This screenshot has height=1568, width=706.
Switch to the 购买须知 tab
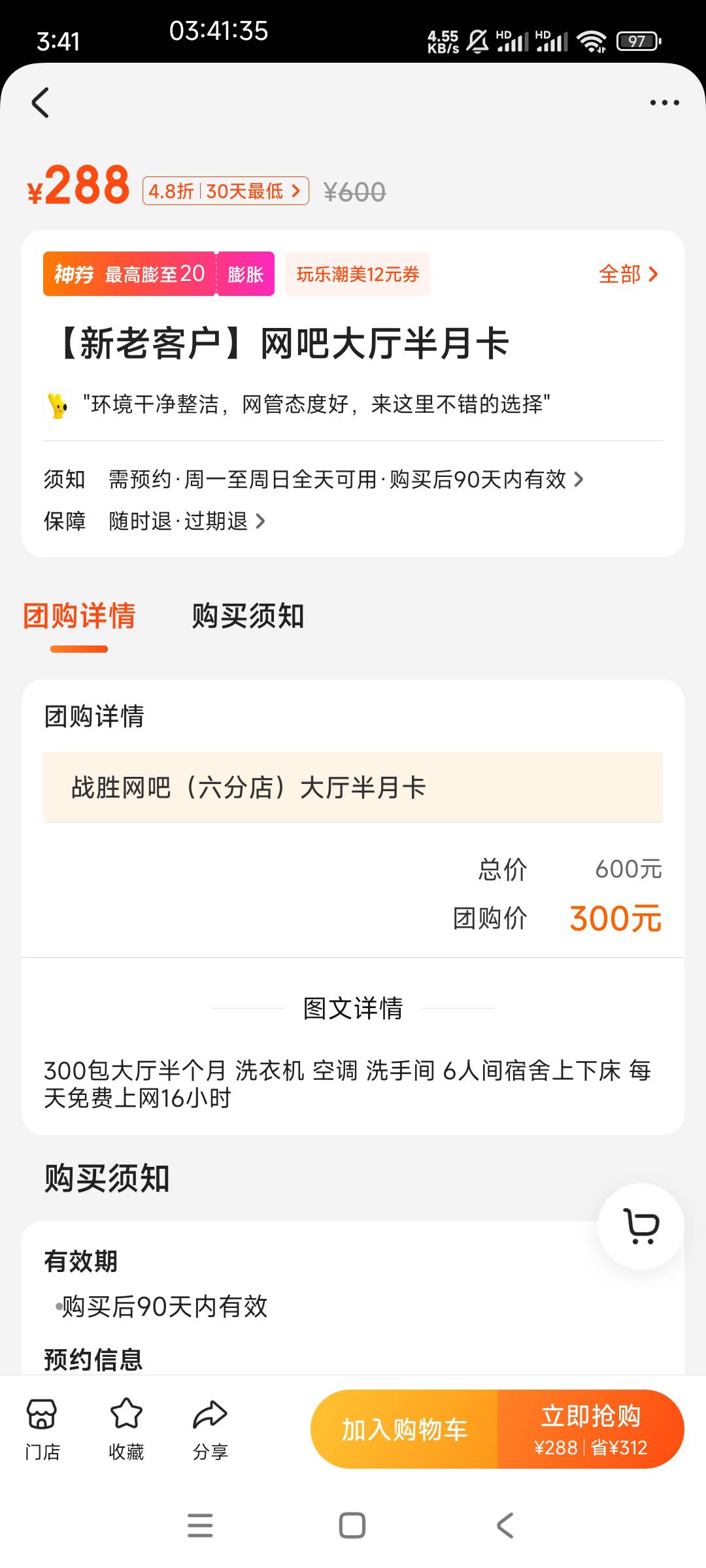[x=248, y=616]
